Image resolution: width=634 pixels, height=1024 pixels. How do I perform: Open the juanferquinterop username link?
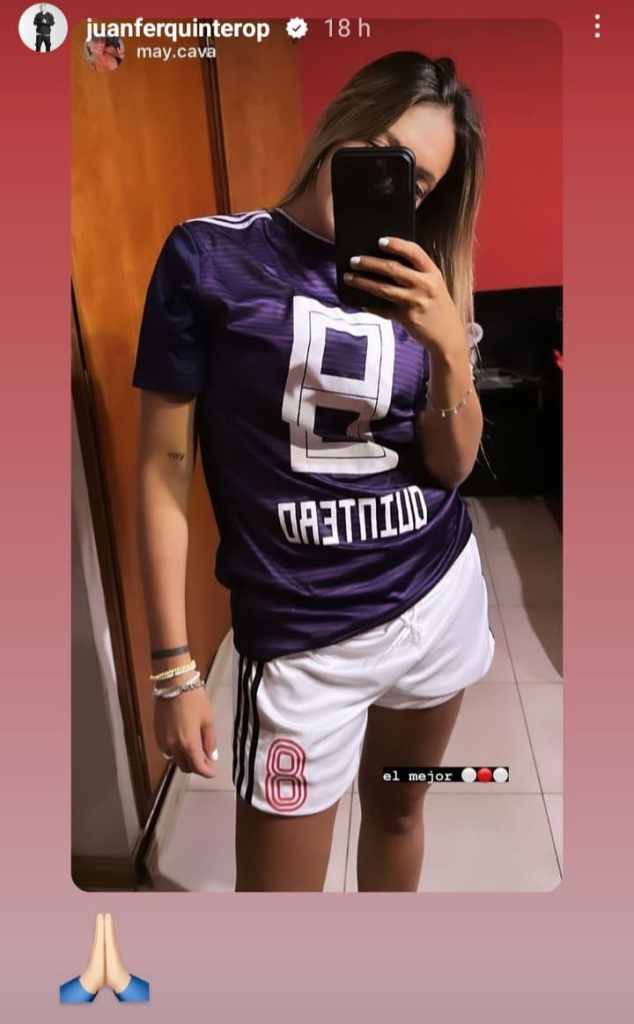[177, 29]
